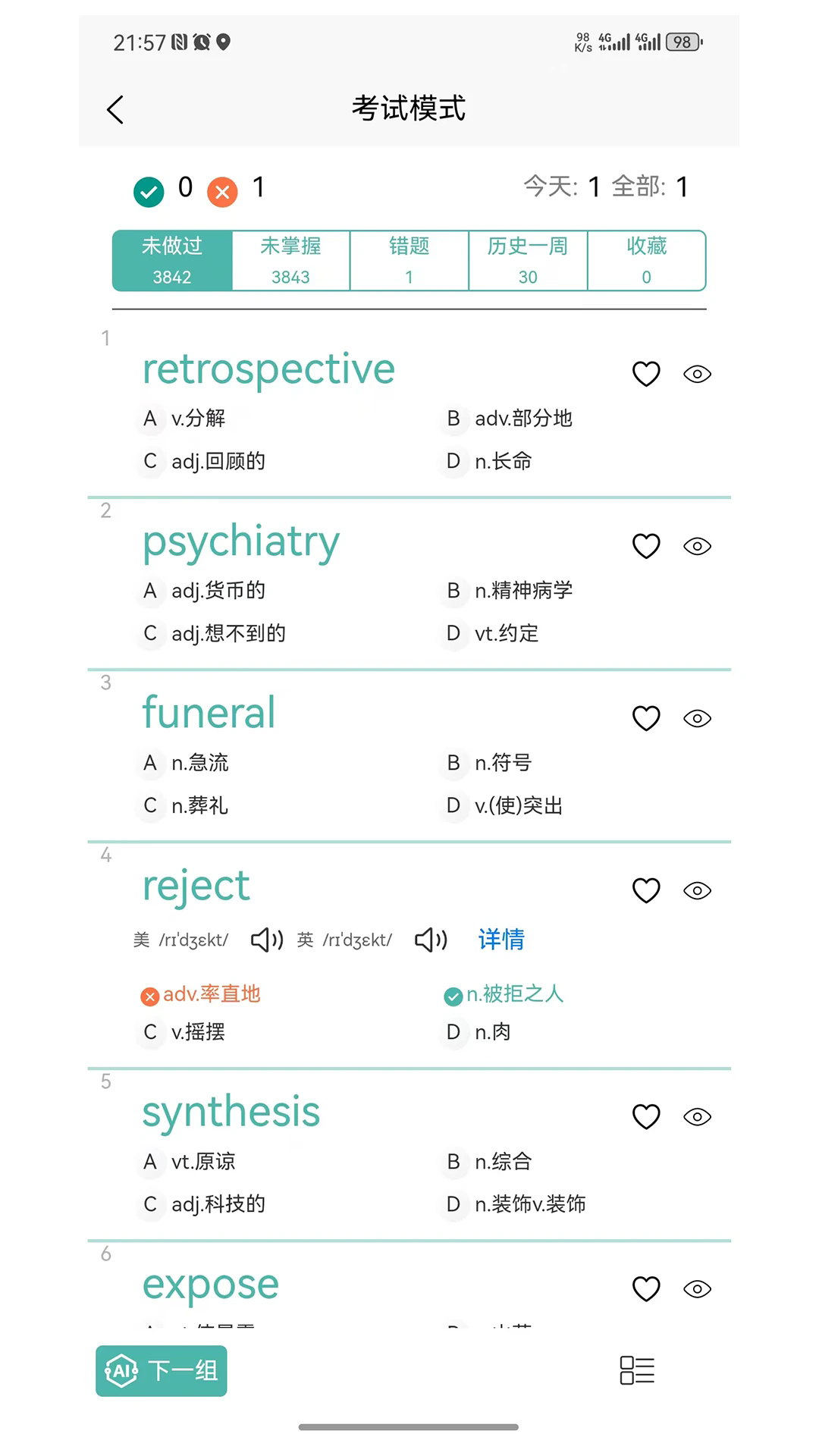
Task: Favorite the word funeral
Action: [x=645, y=718]
